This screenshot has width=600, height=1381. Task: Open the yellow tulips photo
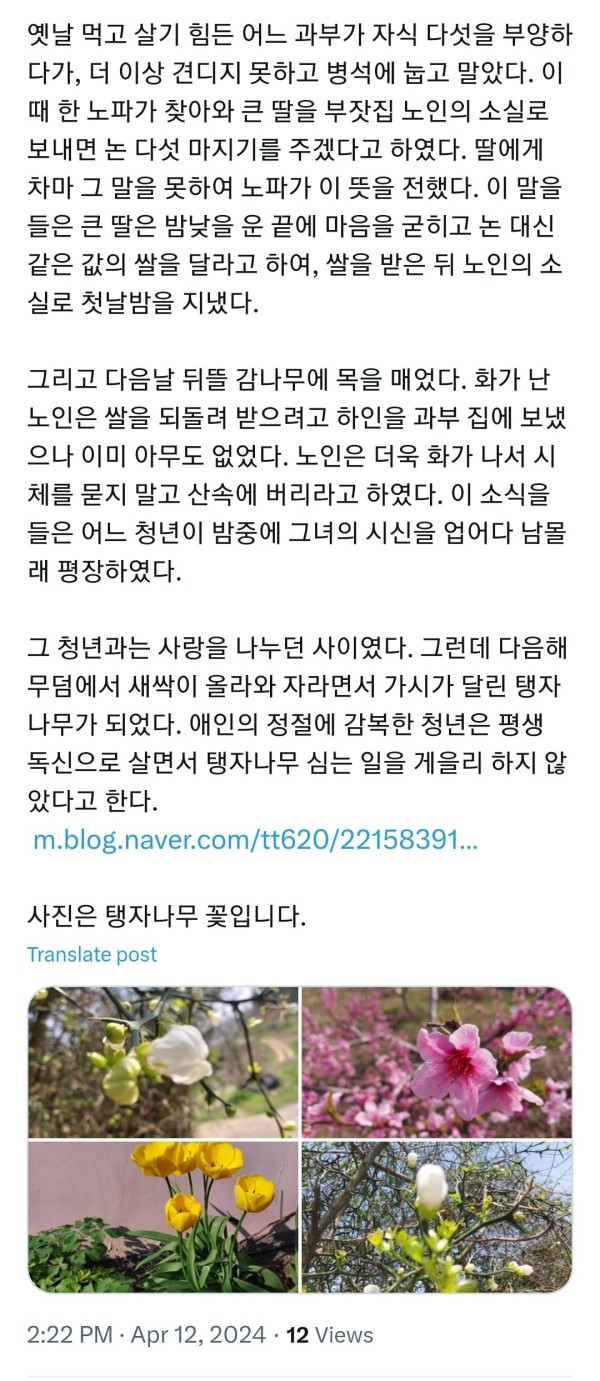click(x=163, y=1217)
